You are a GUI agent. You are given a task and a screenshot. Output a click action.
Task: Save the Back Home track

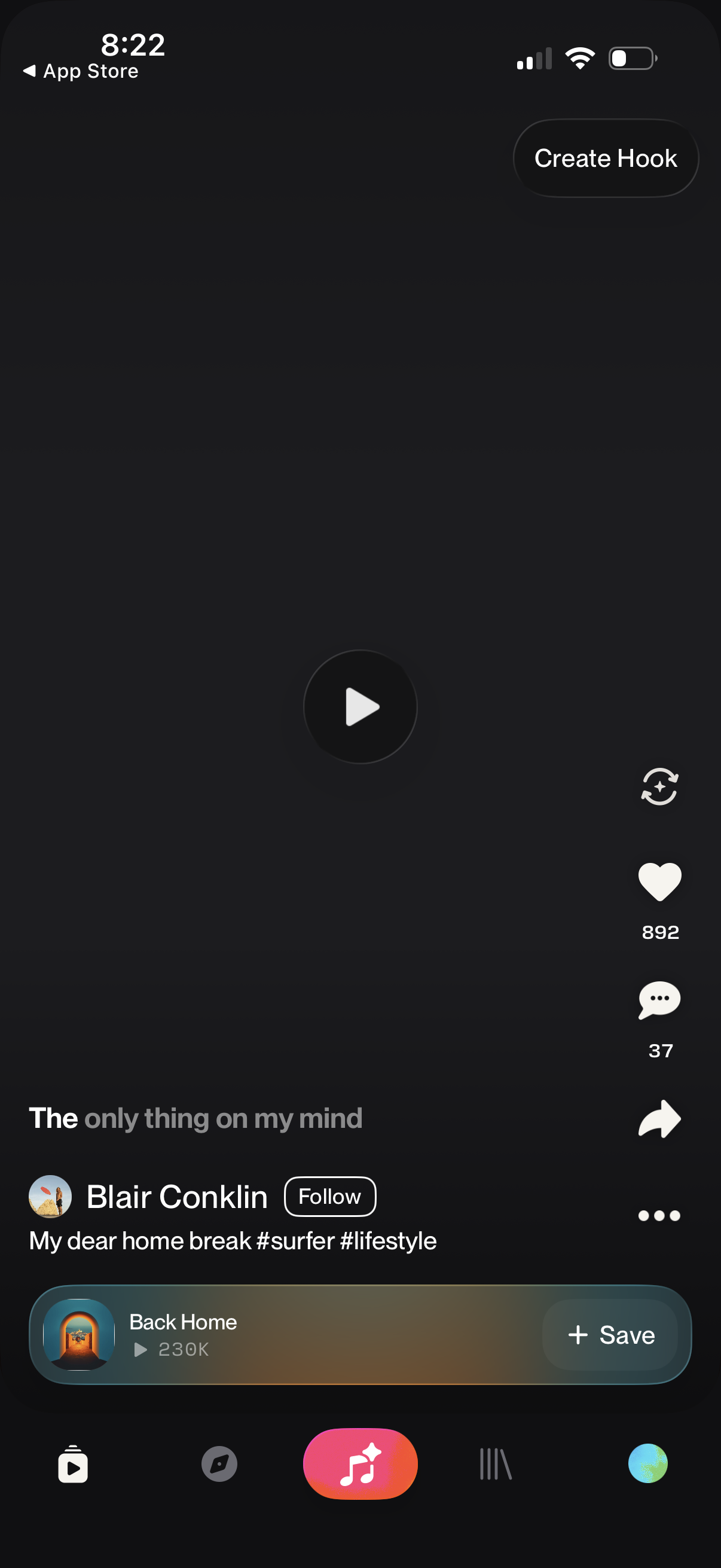tap(611, 1334)
